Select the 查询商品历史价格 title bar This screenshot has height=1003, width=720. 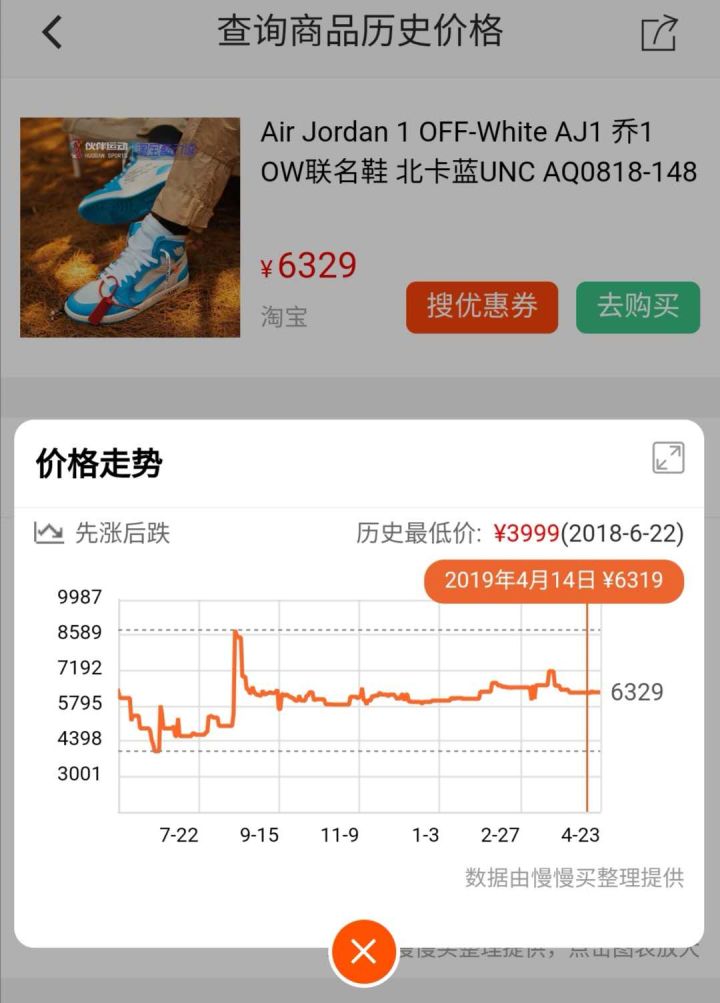360,32
